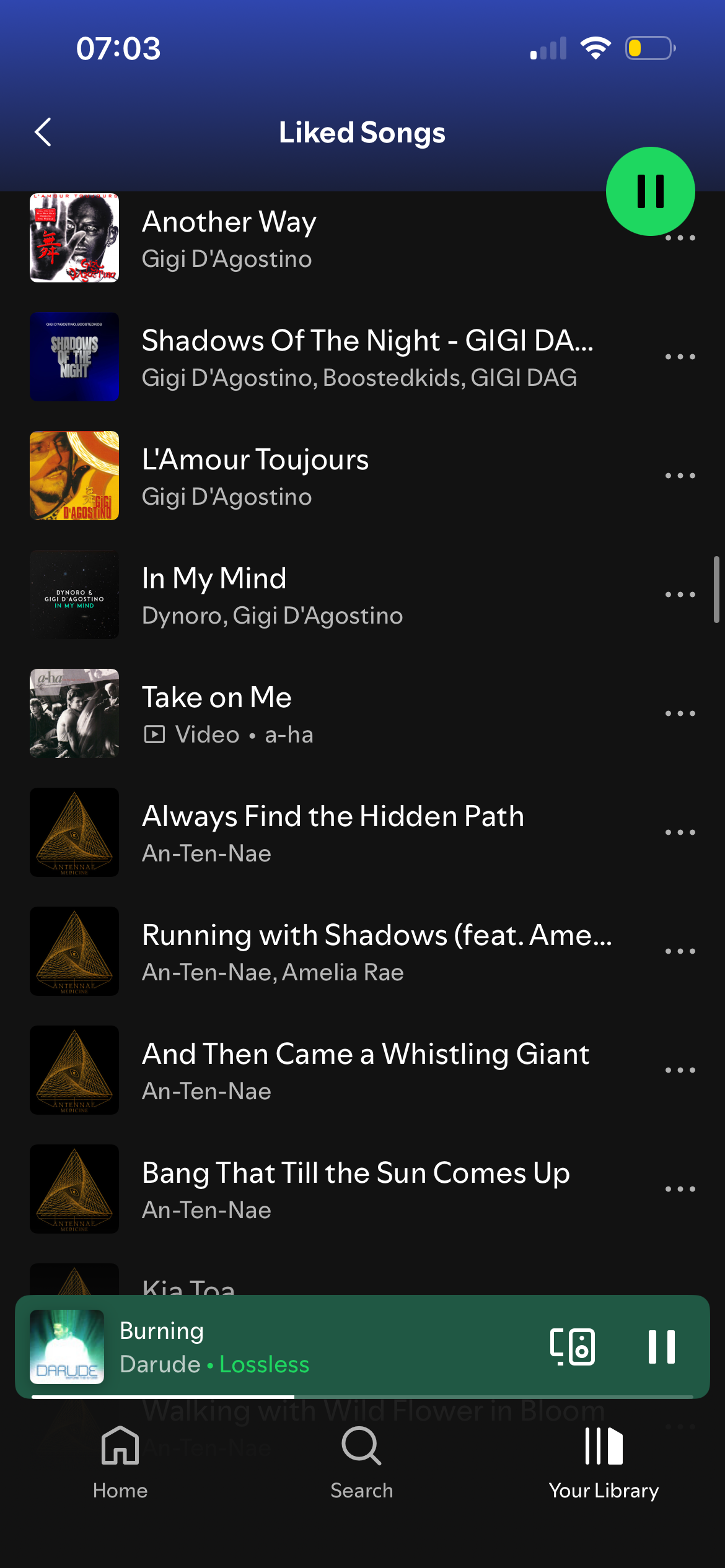Switch to the Home tab
The width and height of the screenshot is (725, 1568).
point(120,1461)
